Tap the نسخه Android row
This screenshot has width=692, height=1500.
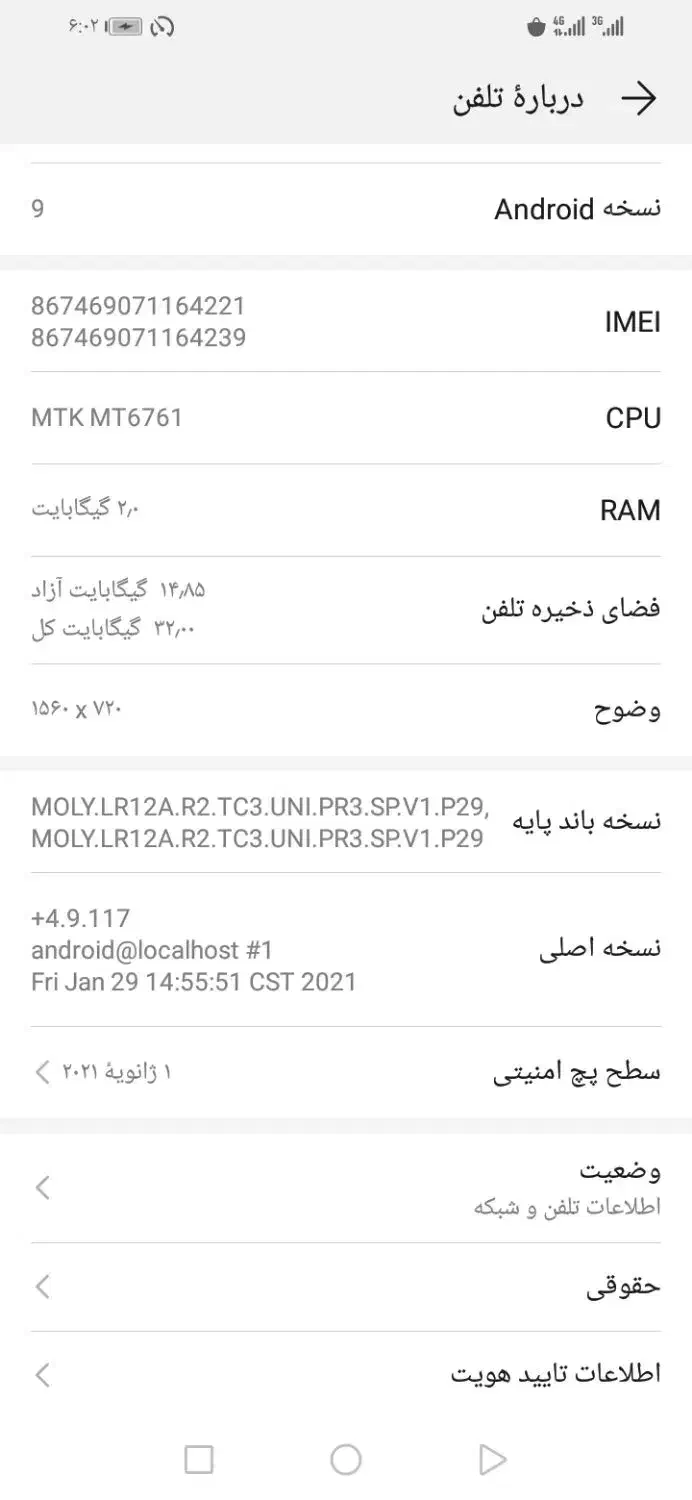346,209
